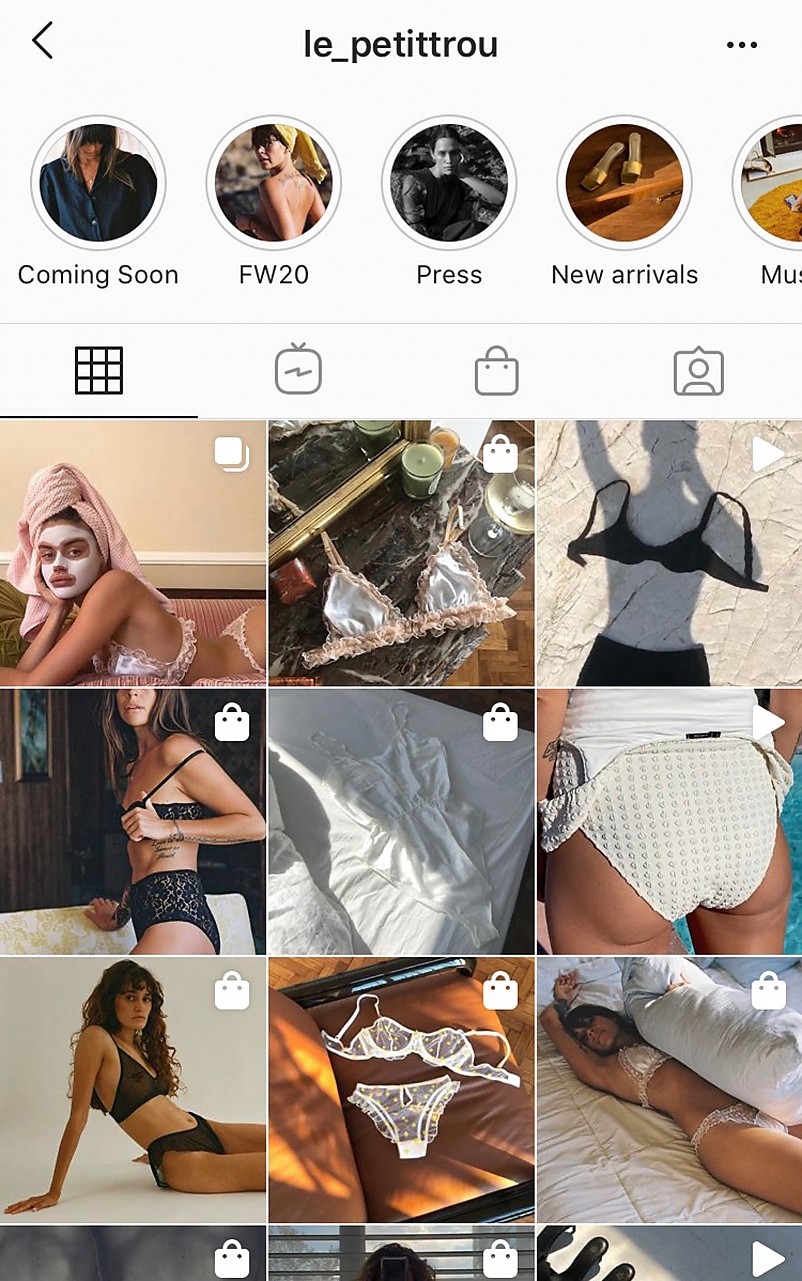The height and width of the screenshot is (1281, 802).
Task: Open the white slip on bed post
Action: tap(401, 821)
